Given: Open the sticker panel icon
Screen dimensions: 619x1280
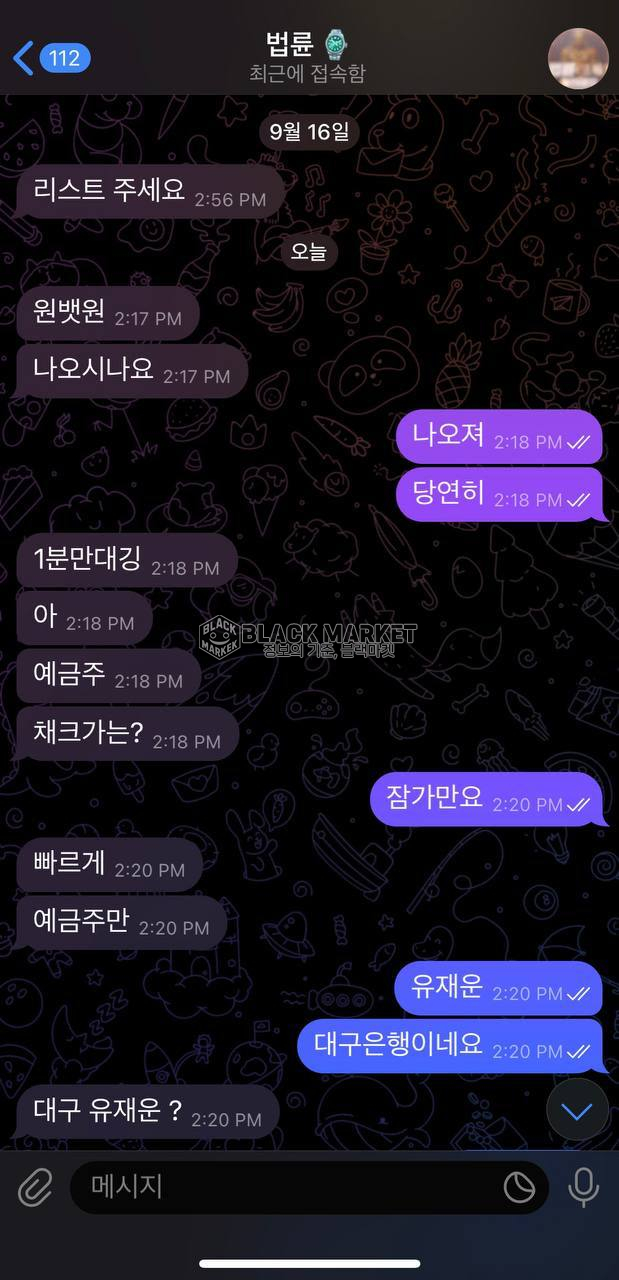Looking at the screenshot, I should (x=519, y=1187).
